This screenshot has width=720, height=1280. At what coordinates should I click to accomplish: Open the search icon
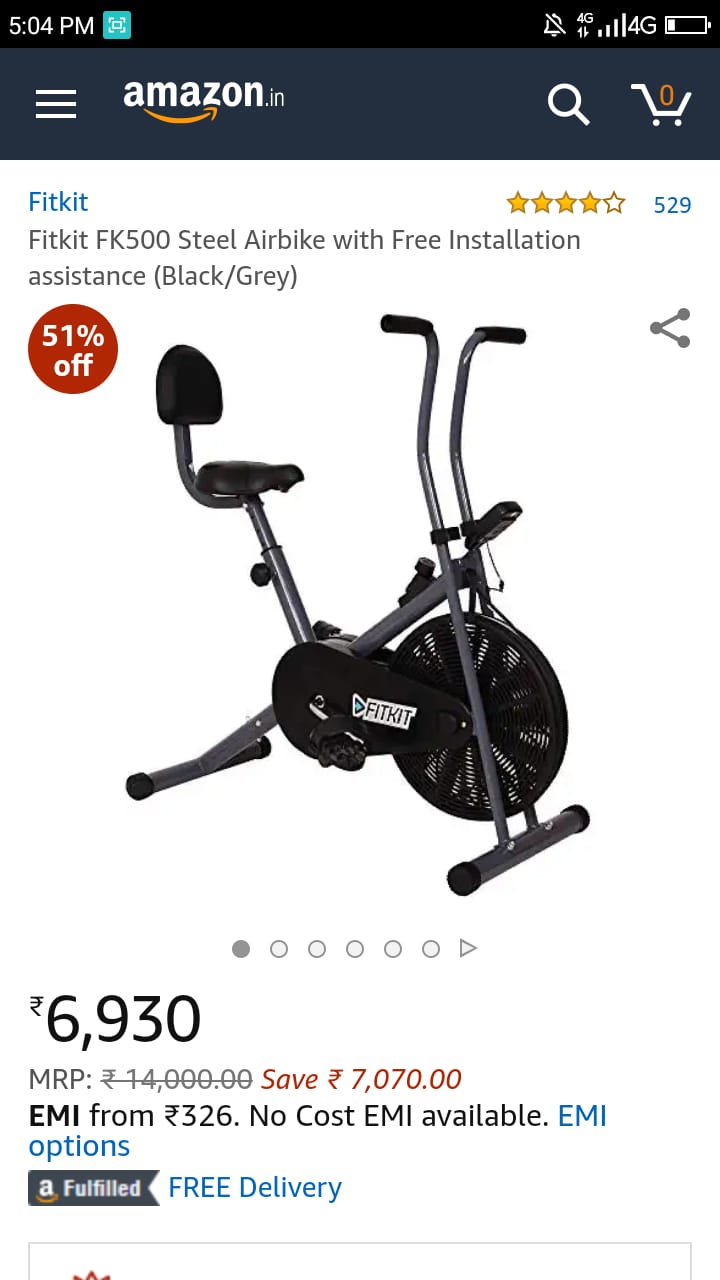tap(568, 103)
